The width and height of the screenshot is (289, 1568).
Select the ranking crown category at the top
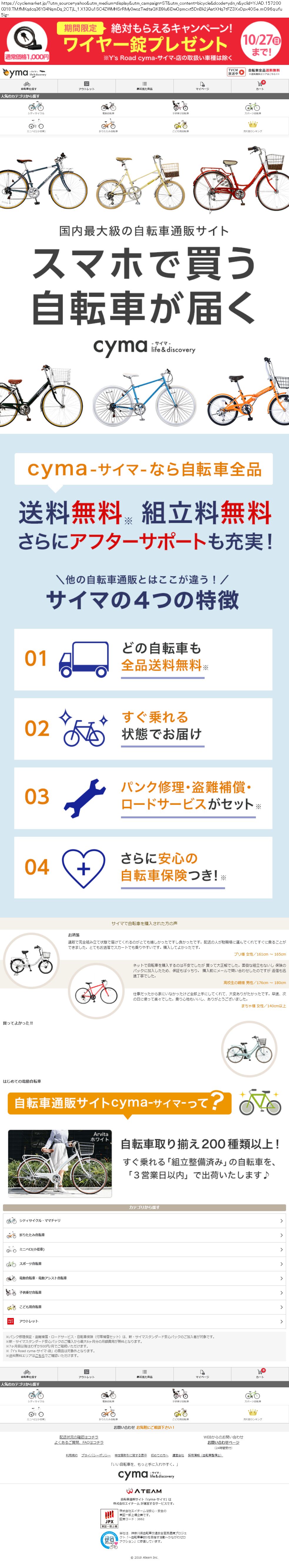click(253, 126)
